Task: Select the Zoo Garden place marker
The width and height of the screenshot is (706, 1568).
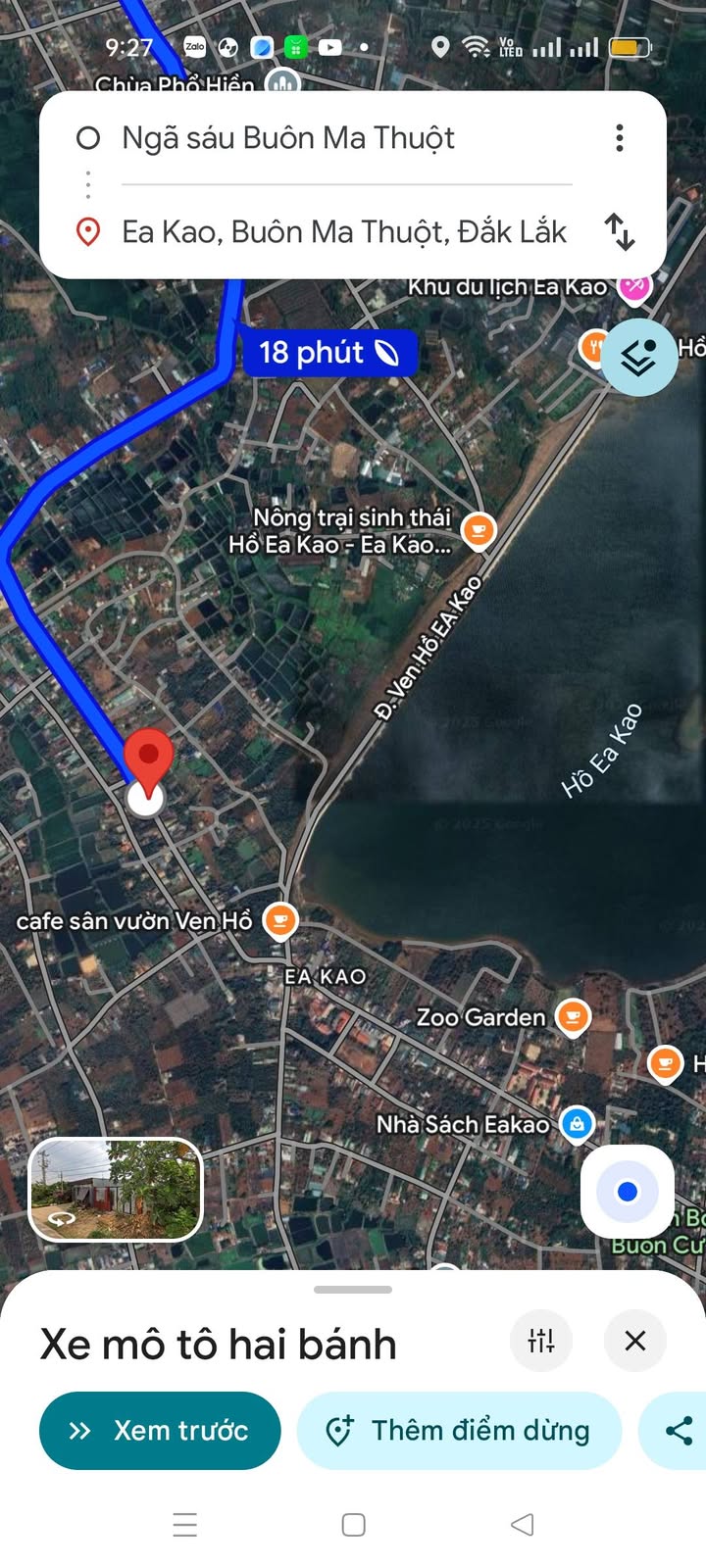Action: coord(573,1017)
